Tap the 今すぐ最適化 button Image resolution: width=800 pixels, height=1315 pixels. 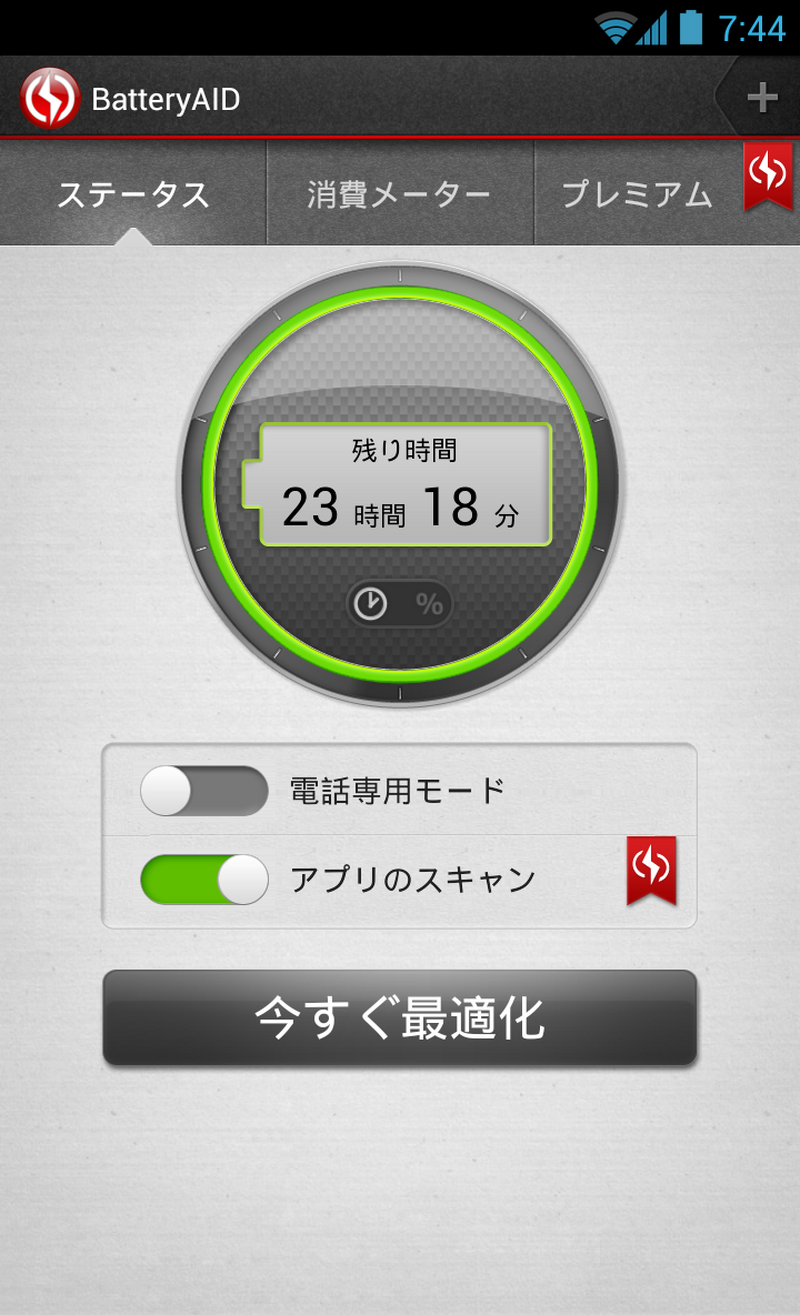point(399,1018)
